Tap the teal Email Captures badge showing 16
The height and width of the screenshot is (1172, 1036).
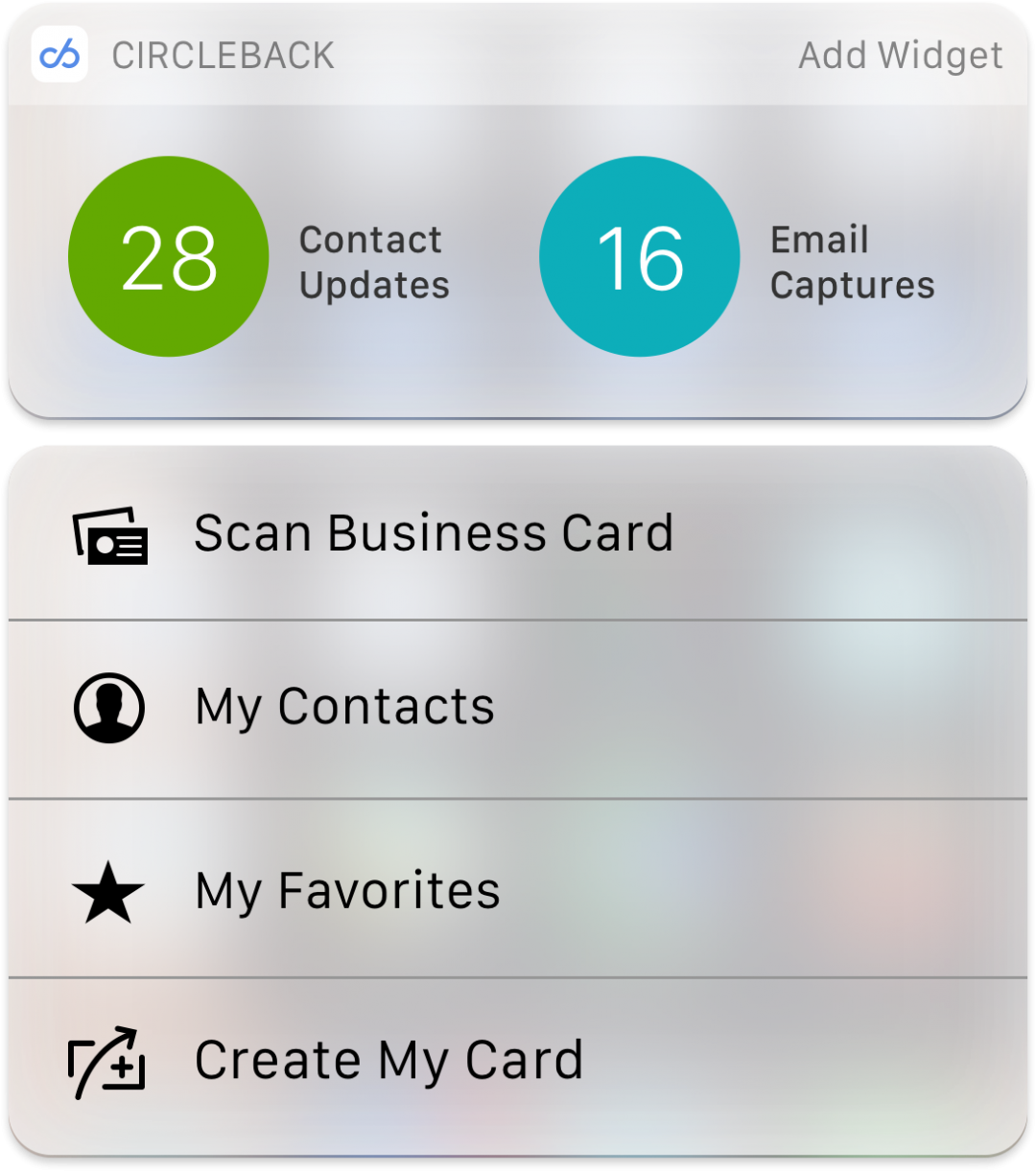click(x=639, y=256)
